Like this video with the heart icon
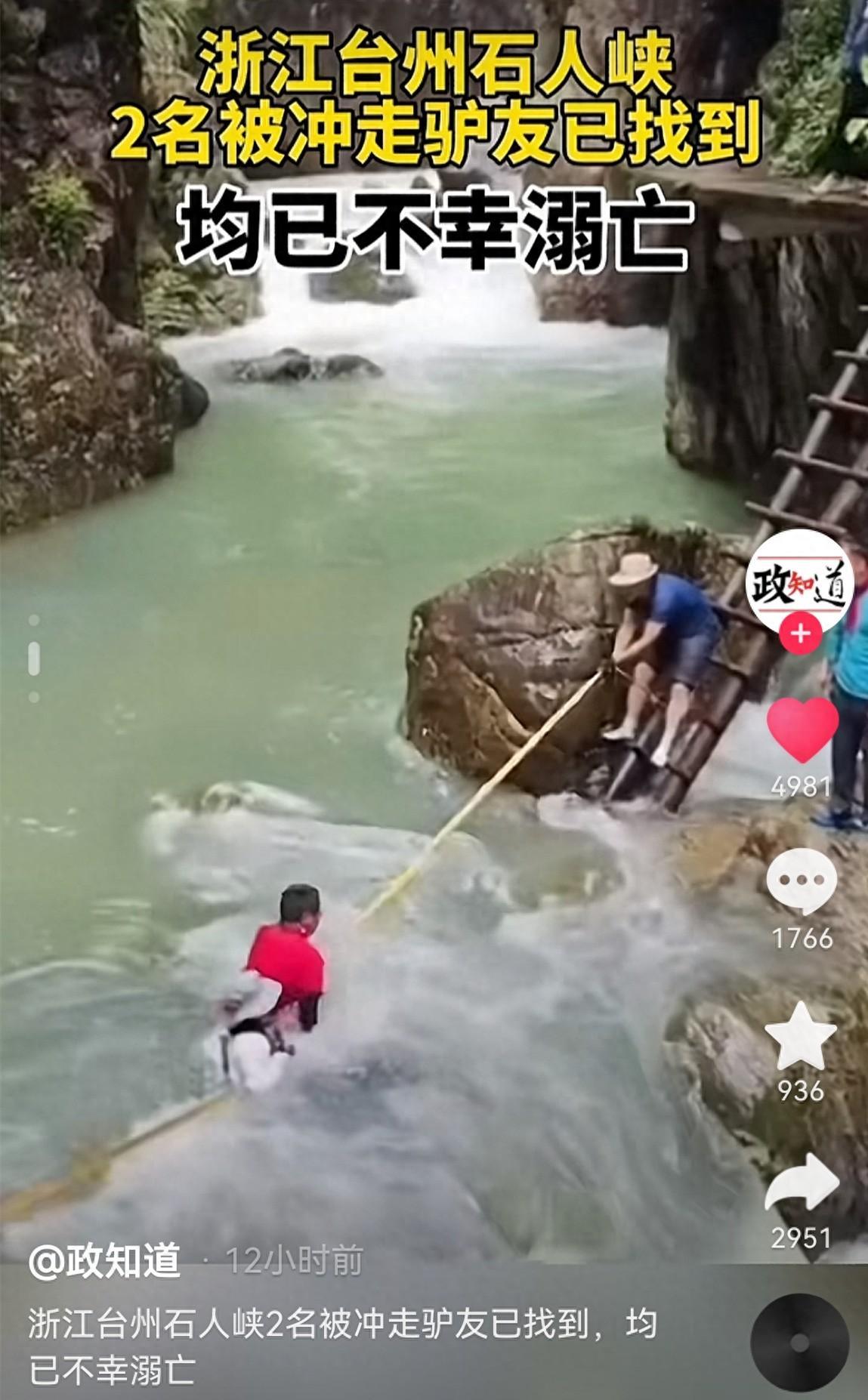The image size is (868, 1400). 802,729
